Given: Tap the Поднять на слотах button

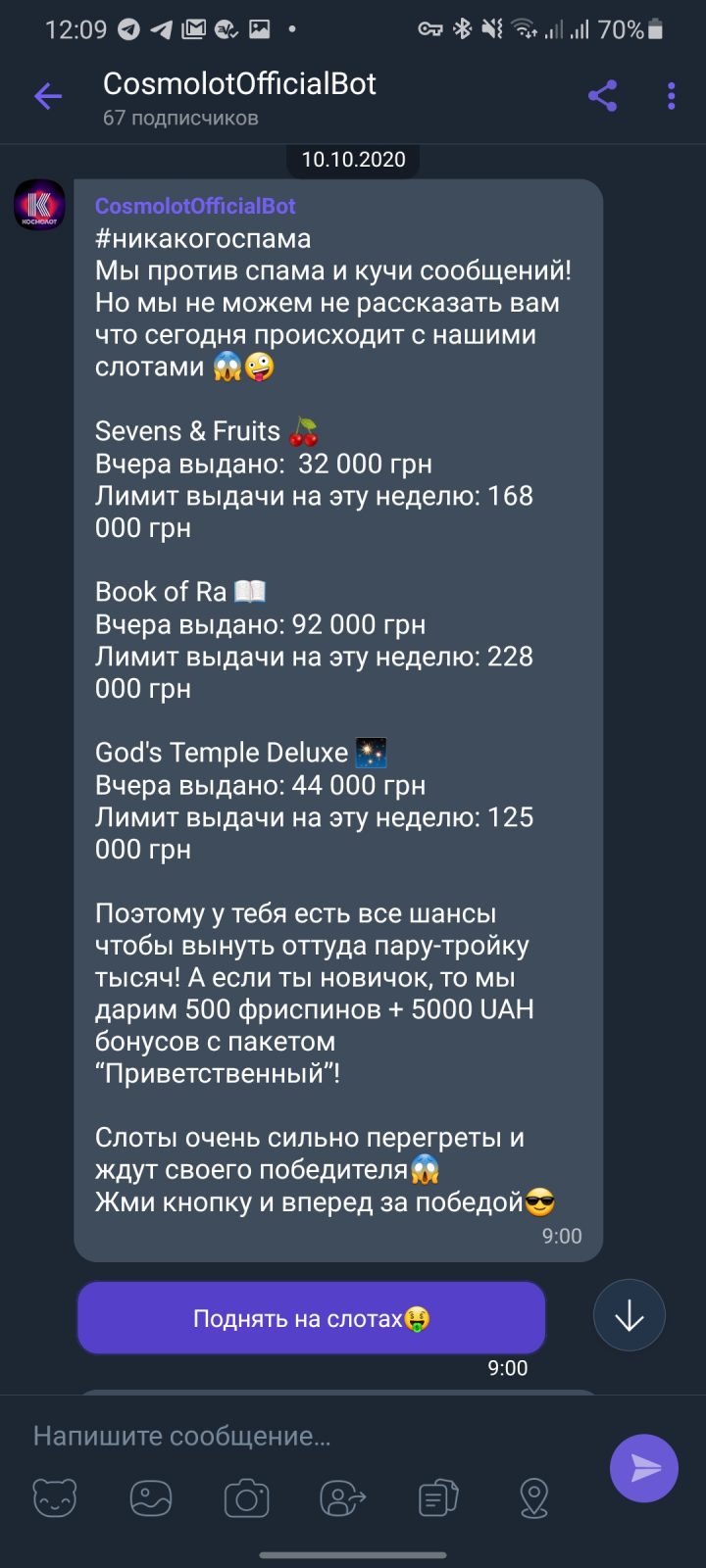Looking at the screenshot, I should tap(311, 1319).
